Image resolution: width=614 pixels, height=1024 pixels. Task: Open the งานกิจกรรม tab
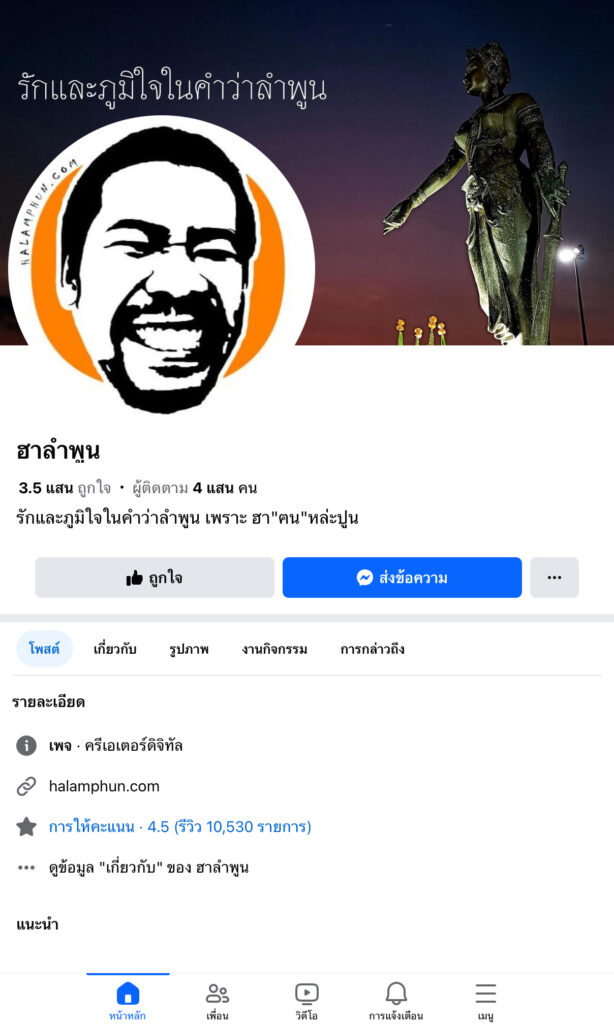point(274,649)
